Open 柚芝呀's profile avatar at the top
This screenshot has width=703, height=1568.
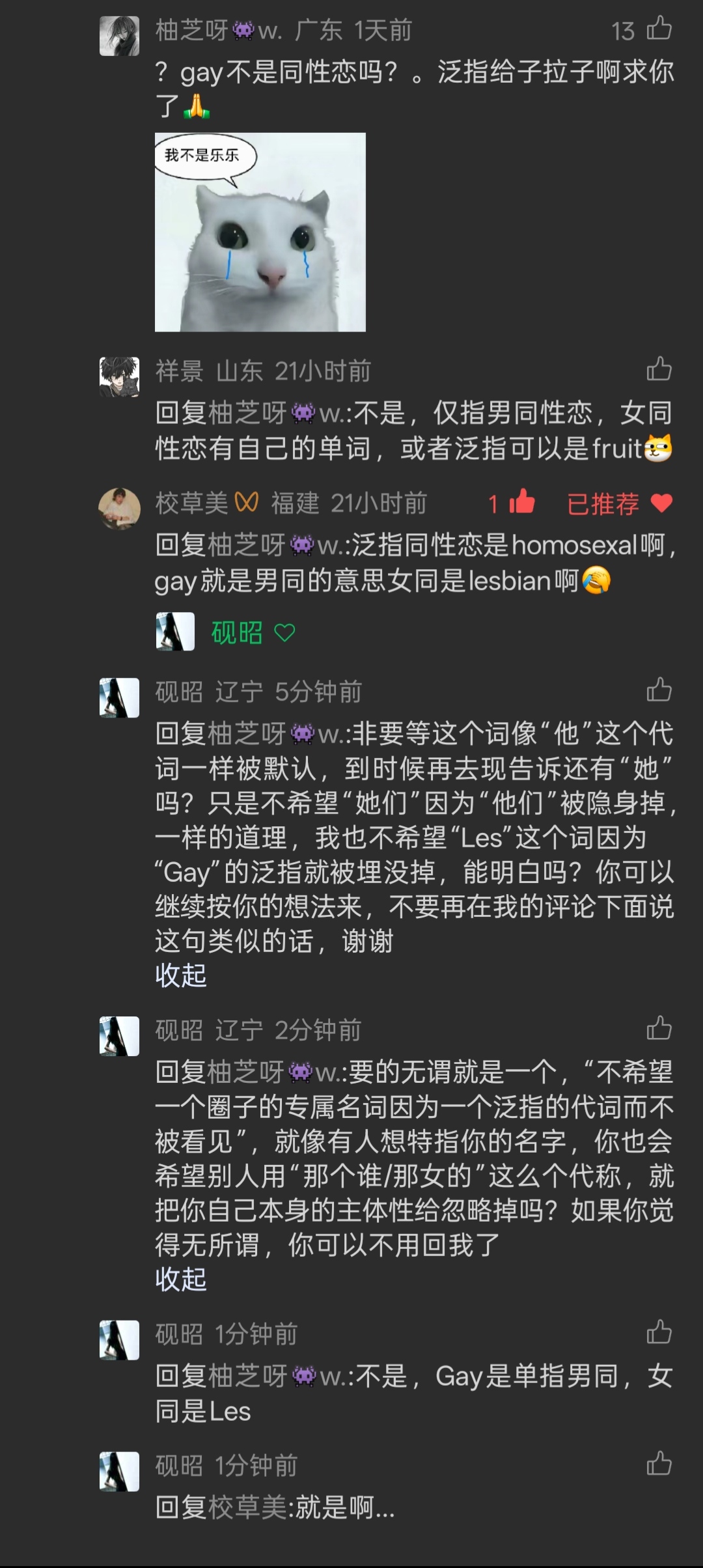pyautogui.click(x=119, y=36)
